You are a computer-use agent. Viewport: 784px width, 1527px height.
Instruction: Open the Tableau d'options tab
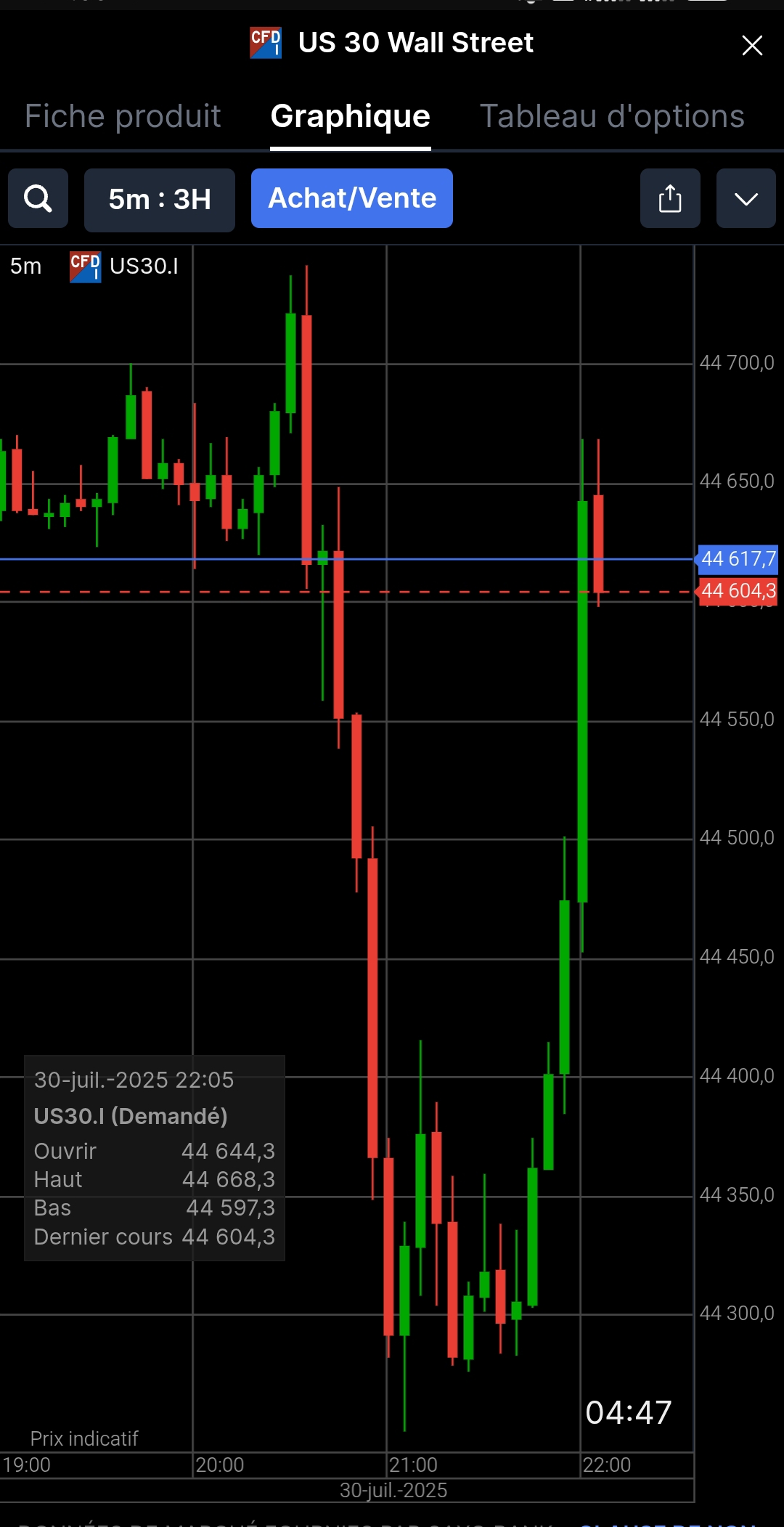tap(612, 116)
